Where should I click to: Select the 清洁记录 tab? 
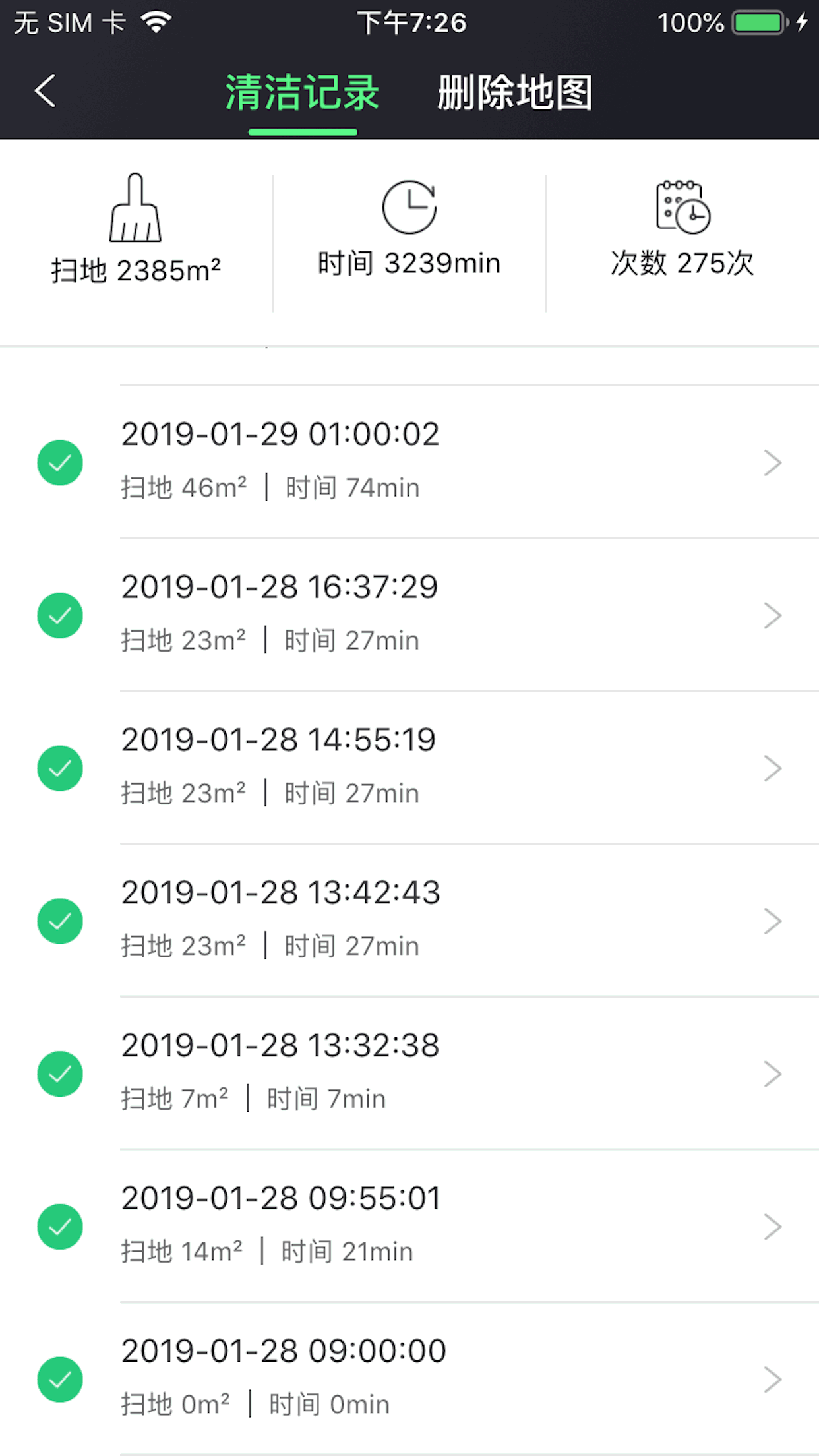(x=302, y=92)
